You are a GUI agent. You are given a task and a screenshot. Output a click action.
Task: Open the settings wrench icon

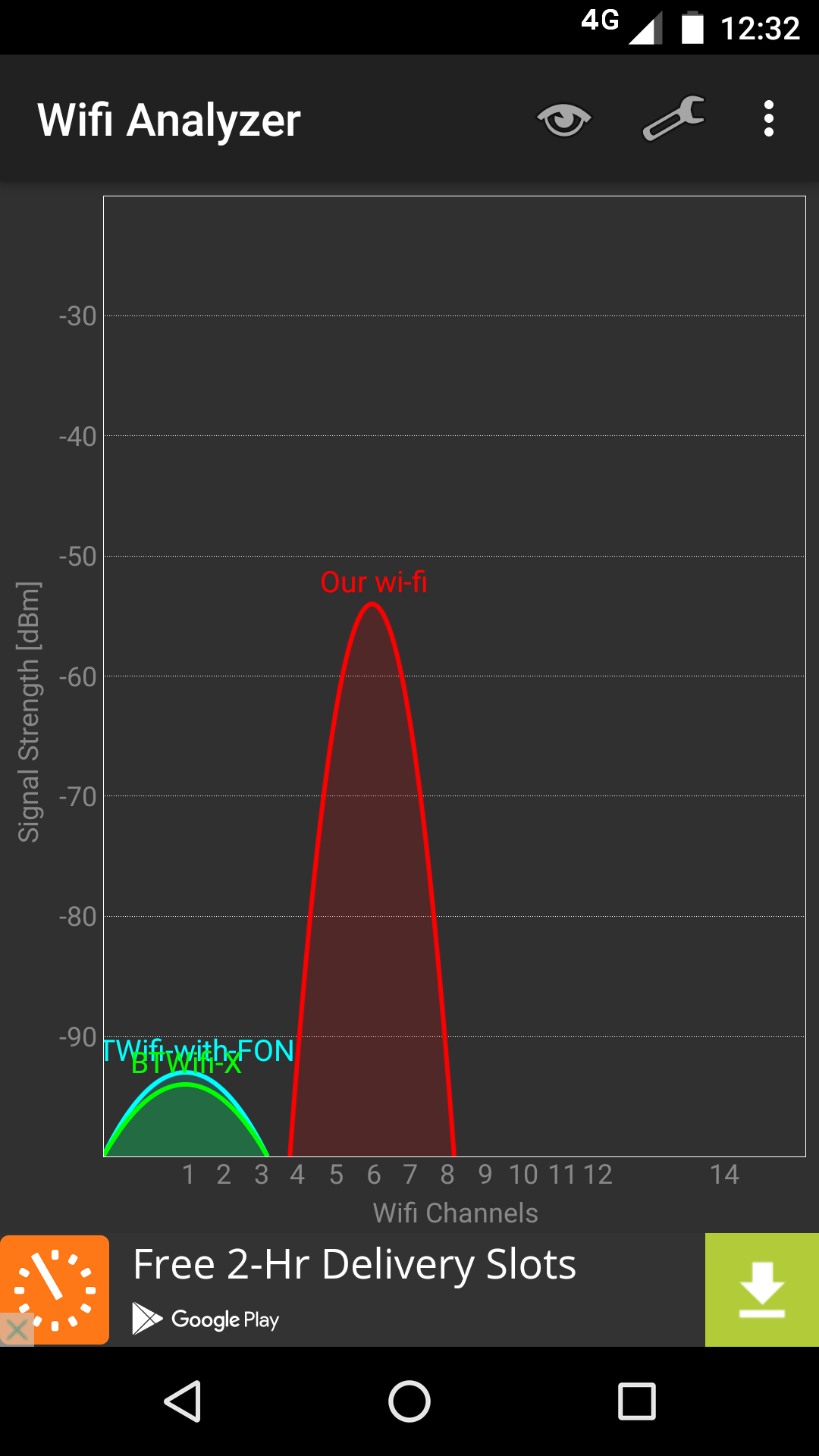(x=674, y=118)
